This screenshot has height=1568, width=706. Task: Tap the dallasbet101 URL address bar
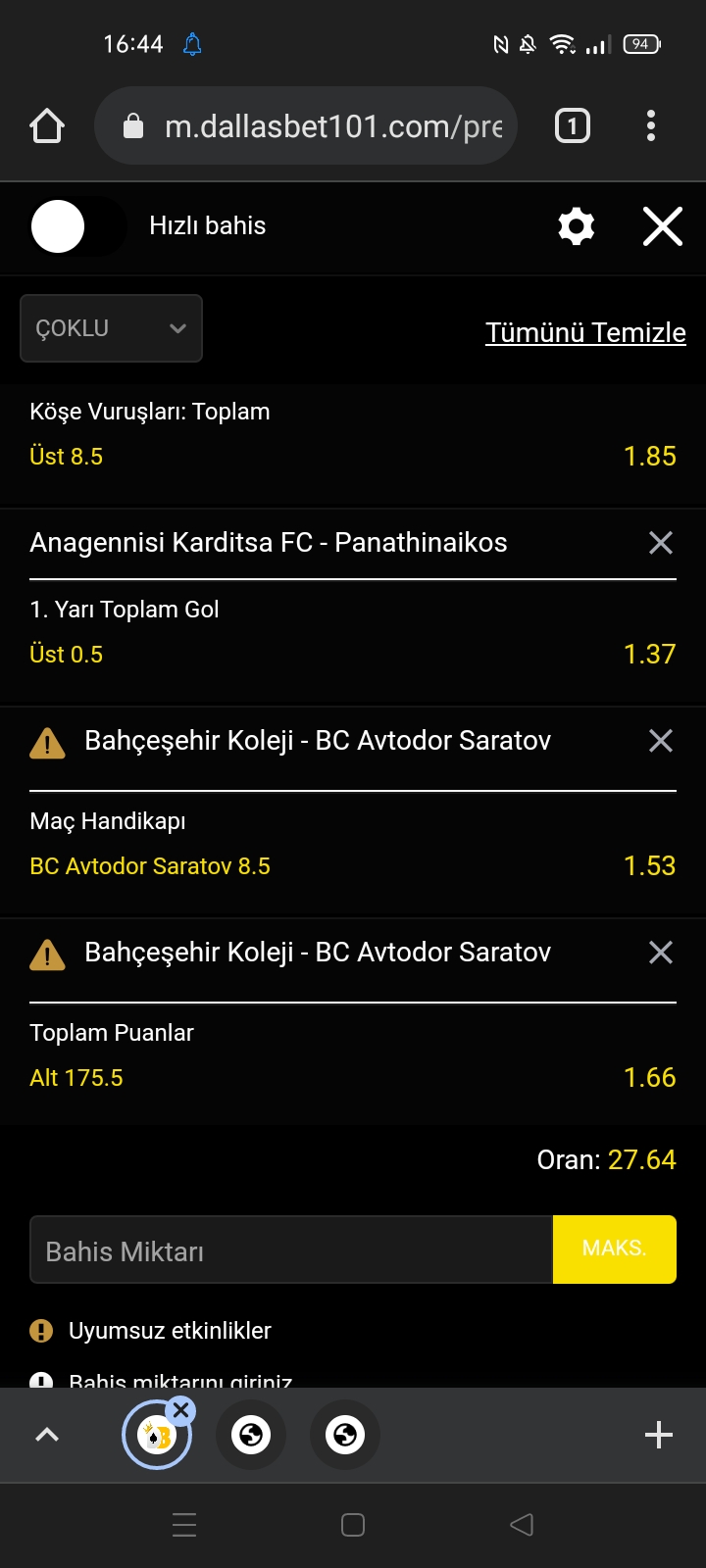click(306, 125)
